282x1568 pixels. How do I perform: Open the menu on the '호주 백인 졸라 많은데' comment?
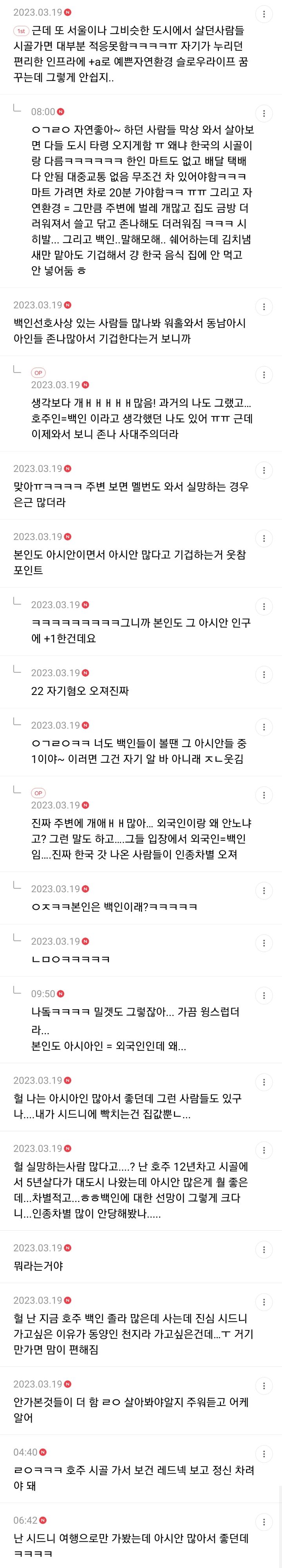(x=263, y=1302)
